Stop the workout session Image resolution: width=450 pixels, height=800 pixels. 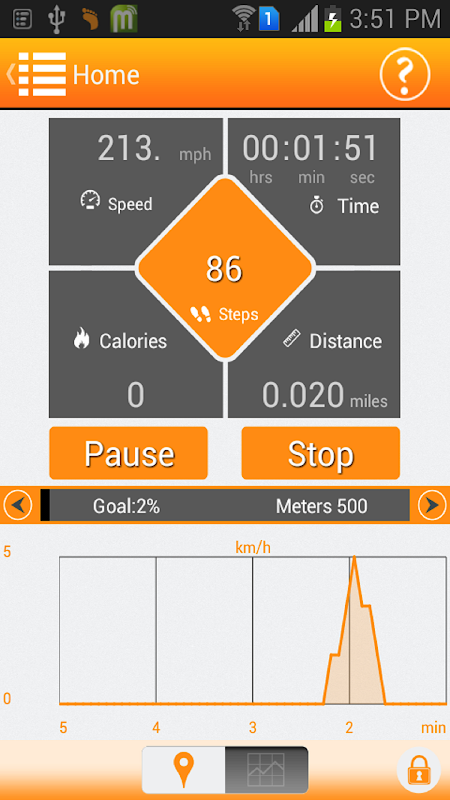click(320, 453)
